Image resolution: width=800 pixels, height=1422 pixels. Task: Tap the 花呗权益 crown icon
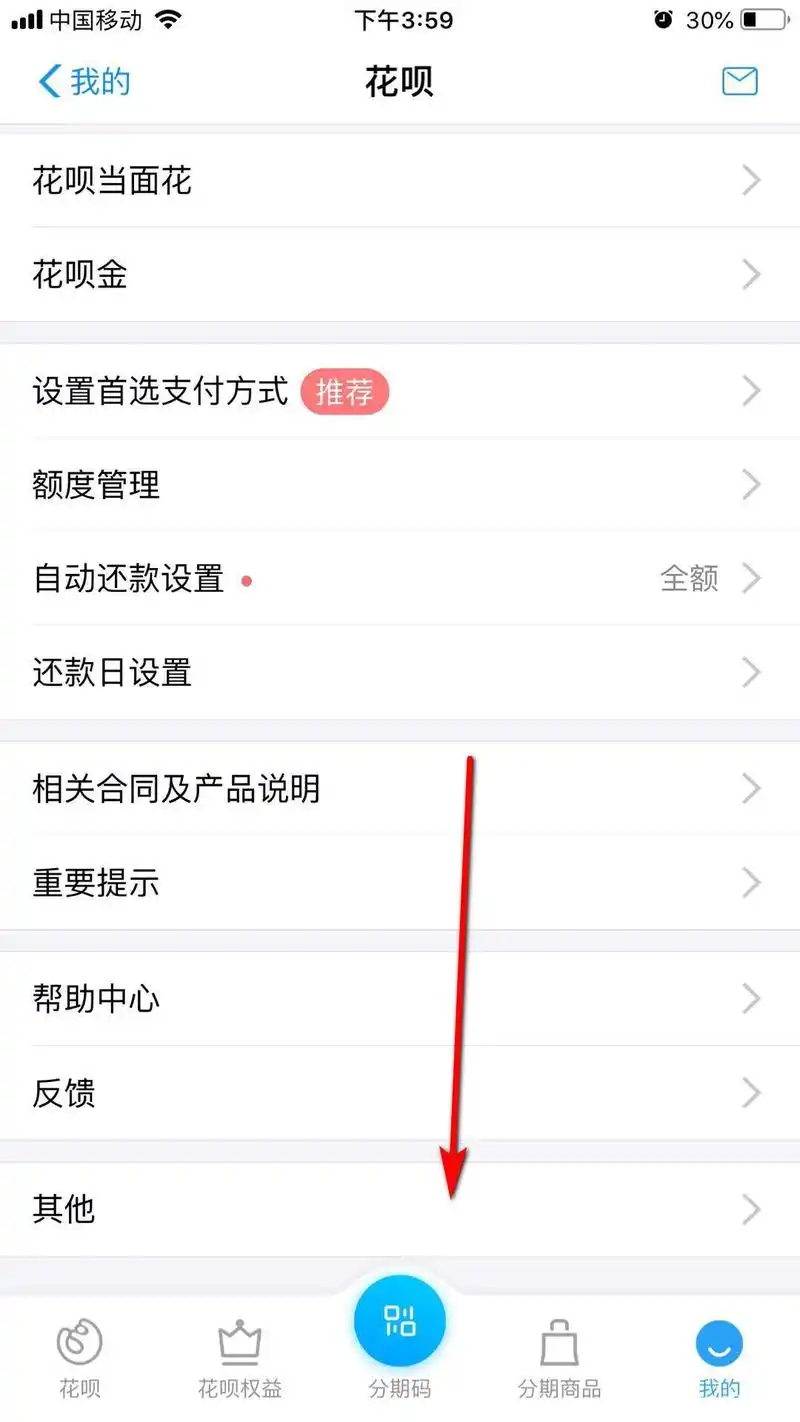tap(240, 1340)
